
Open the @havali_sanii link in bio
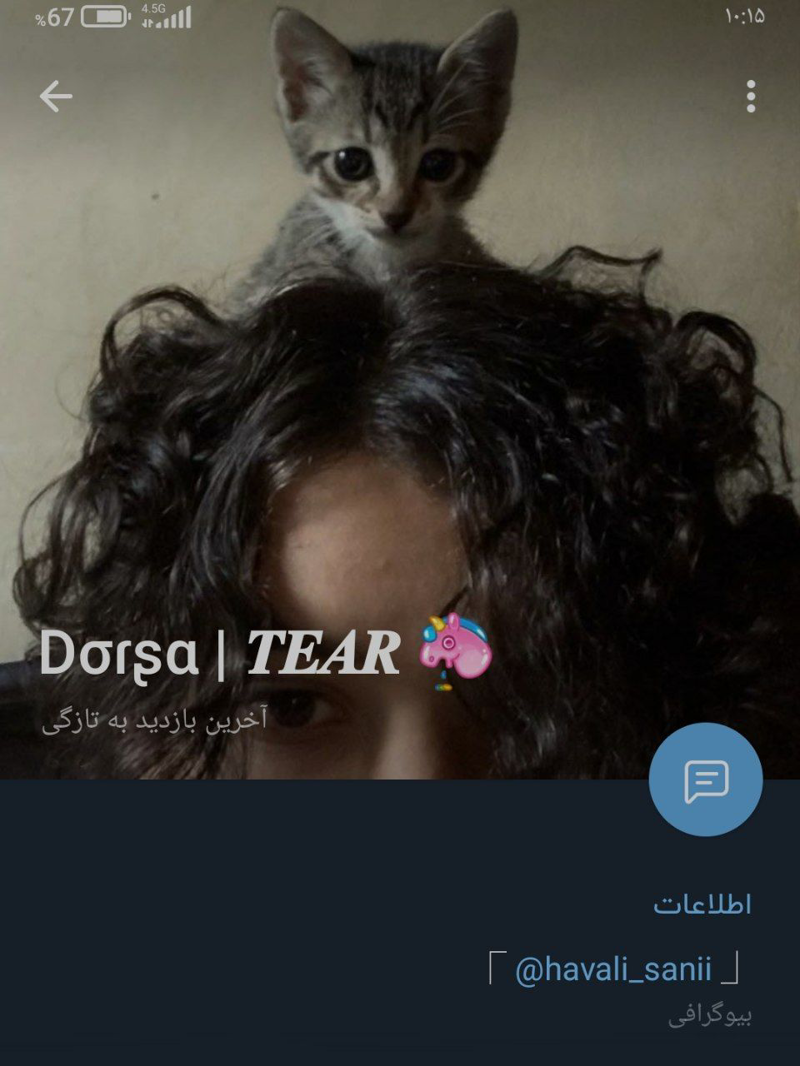pos(613,969)
